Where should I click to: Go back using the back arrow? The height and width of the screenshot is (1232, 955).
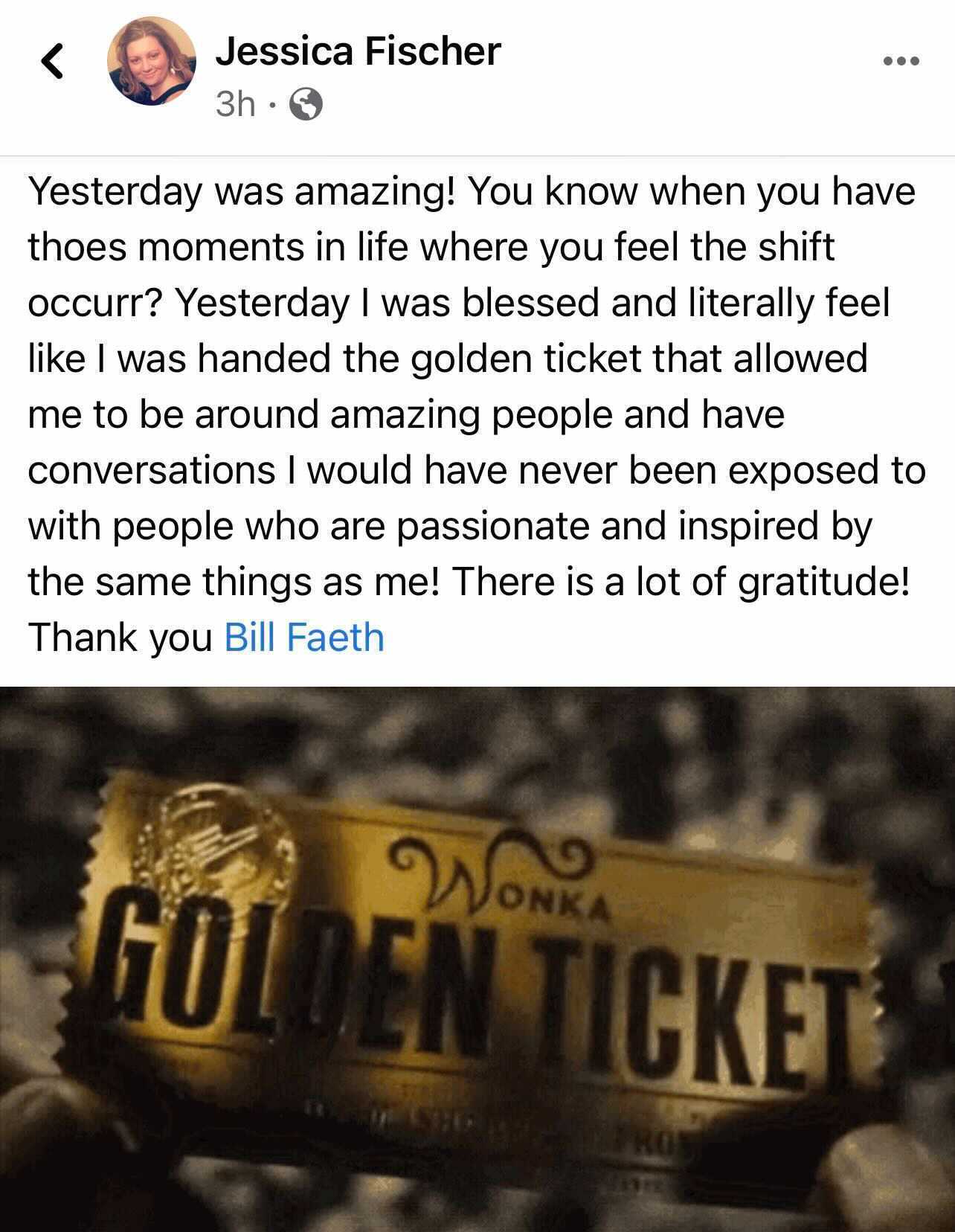pyautogui.click(x=52, y=62)
